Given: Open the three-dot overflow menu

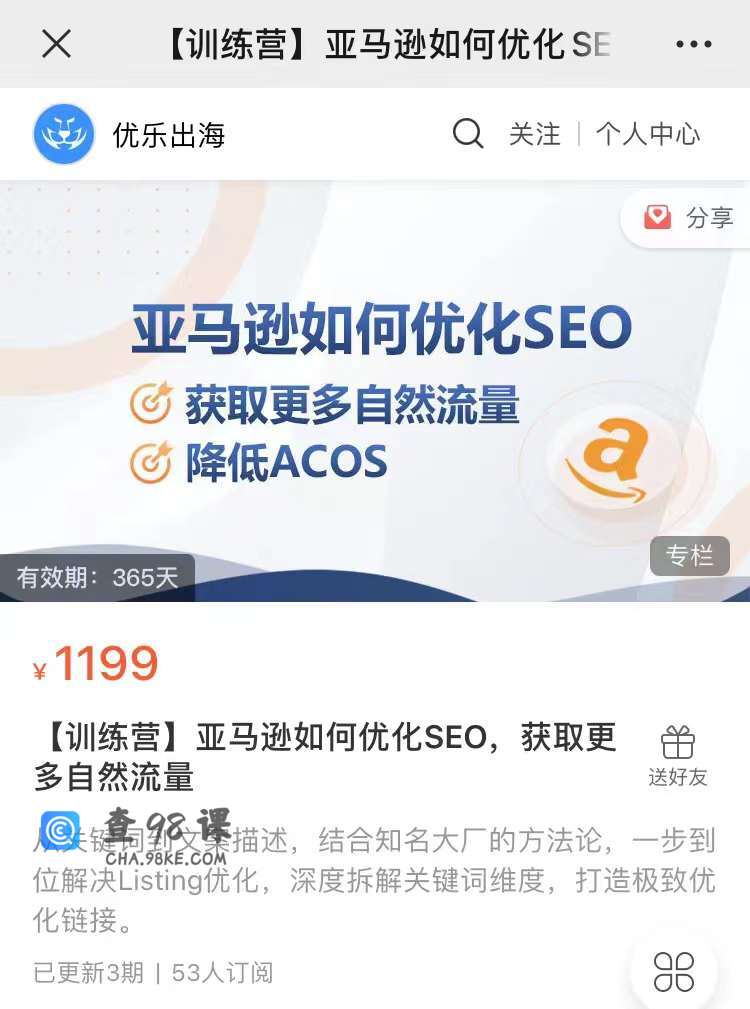Looking at the screenshot, I should [x=693, y=44].
